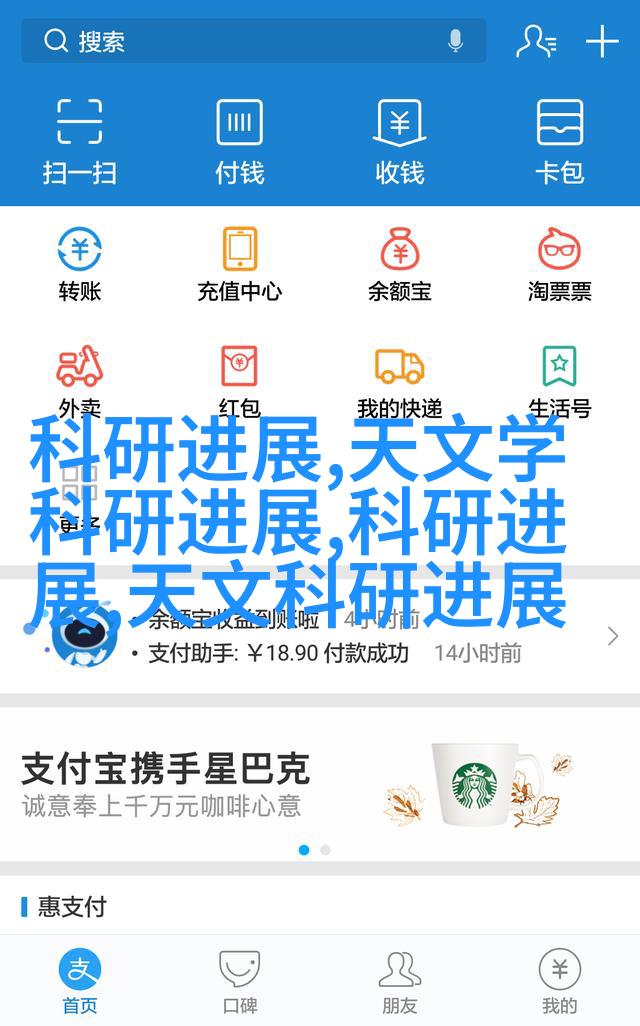Screen dimensions: 640x1026
Task: Select 转账 transfer
Action: click(80, 264)
